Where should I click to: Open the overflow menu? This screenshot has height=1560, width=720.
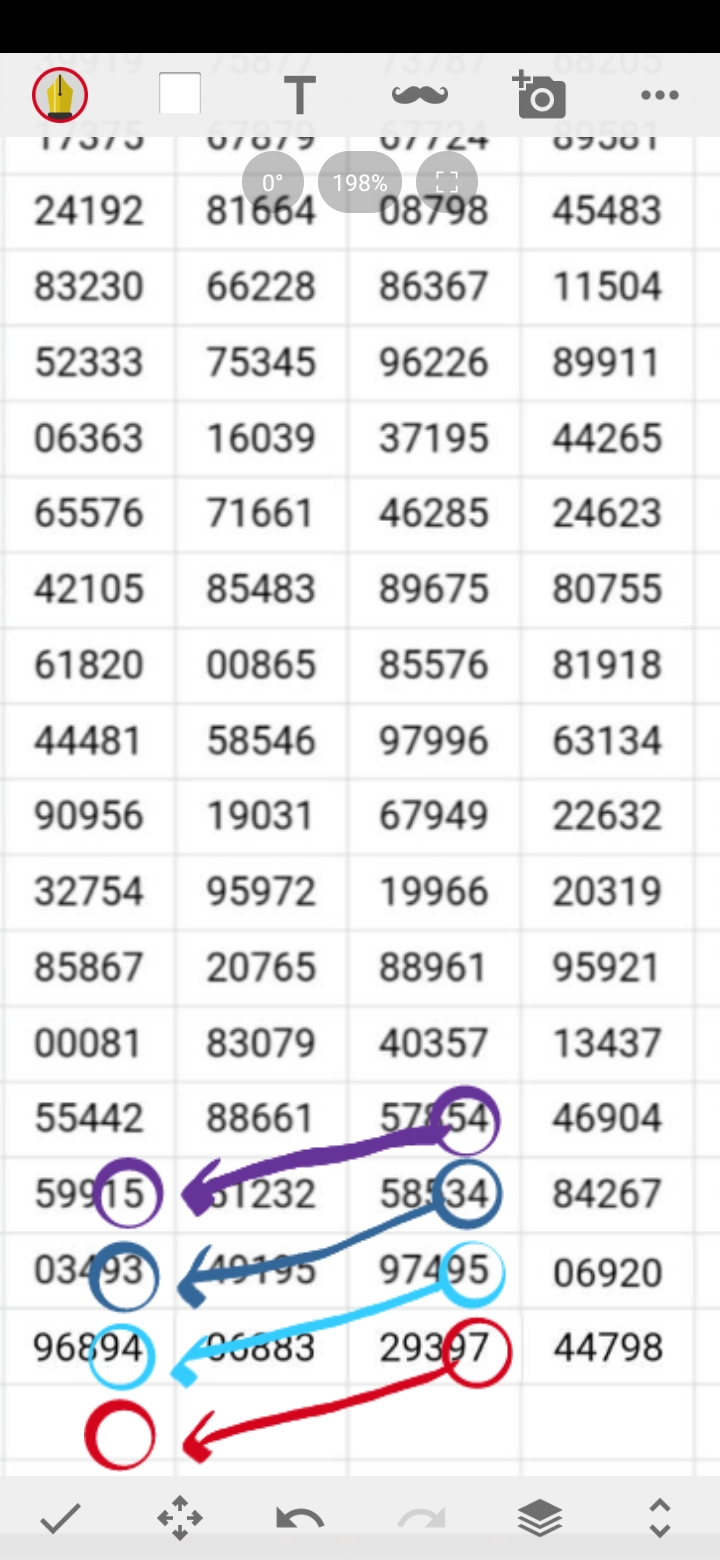(660, 95)
